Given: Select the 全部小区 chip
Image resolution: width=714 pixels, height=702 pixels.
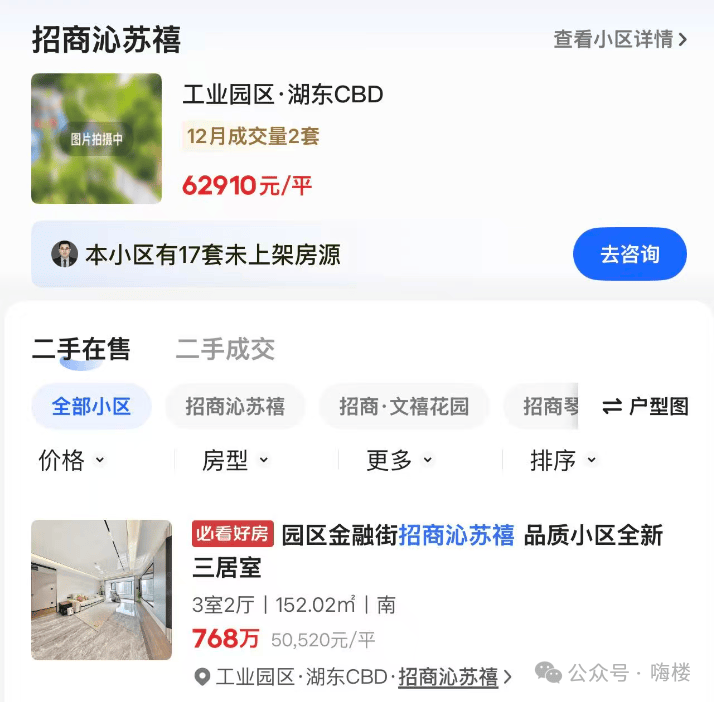Looking at the screenshot, I should (91, 407).
